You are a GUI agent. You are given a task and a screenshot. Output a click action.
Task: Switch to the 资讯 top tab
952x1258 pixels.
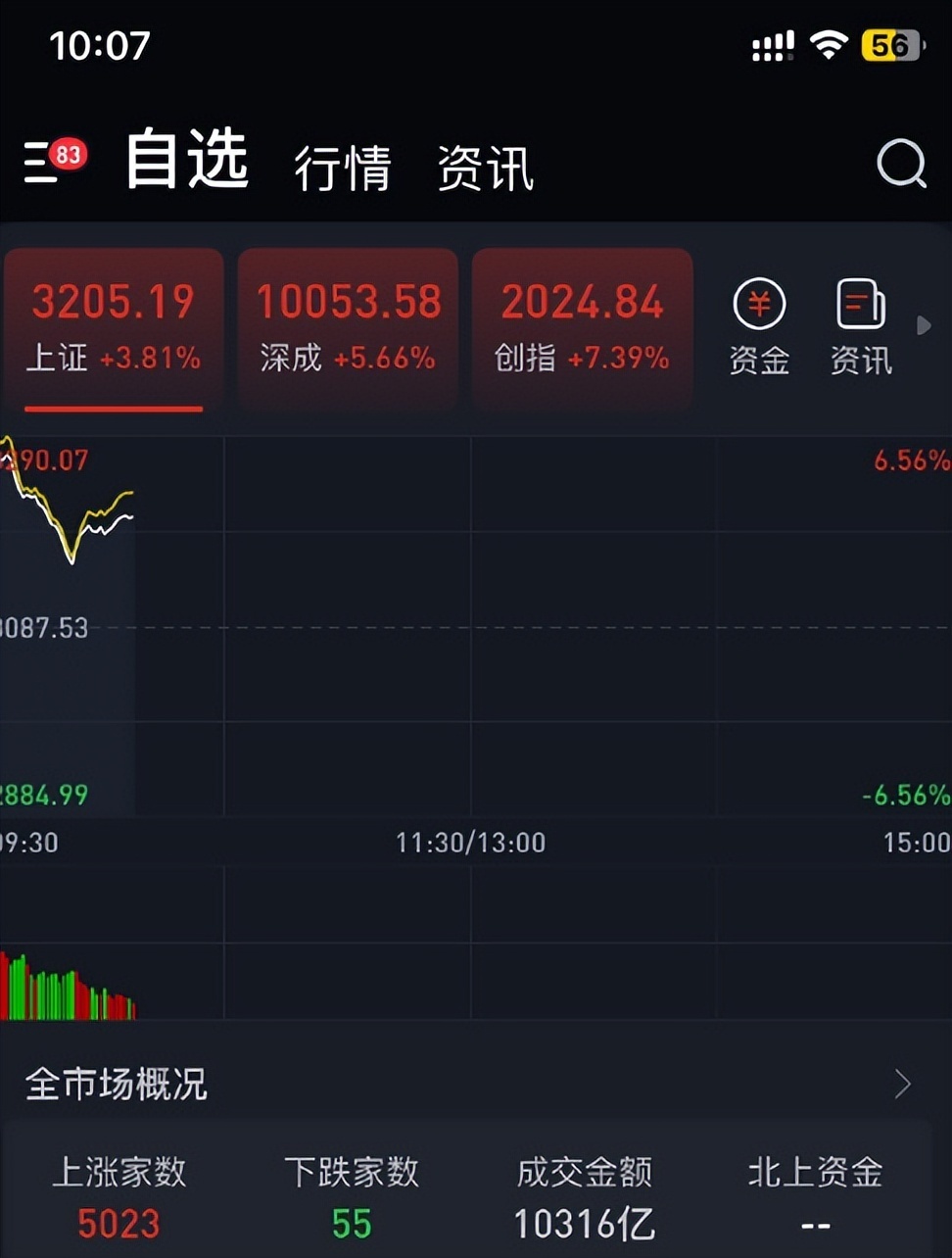pos(486,168)
